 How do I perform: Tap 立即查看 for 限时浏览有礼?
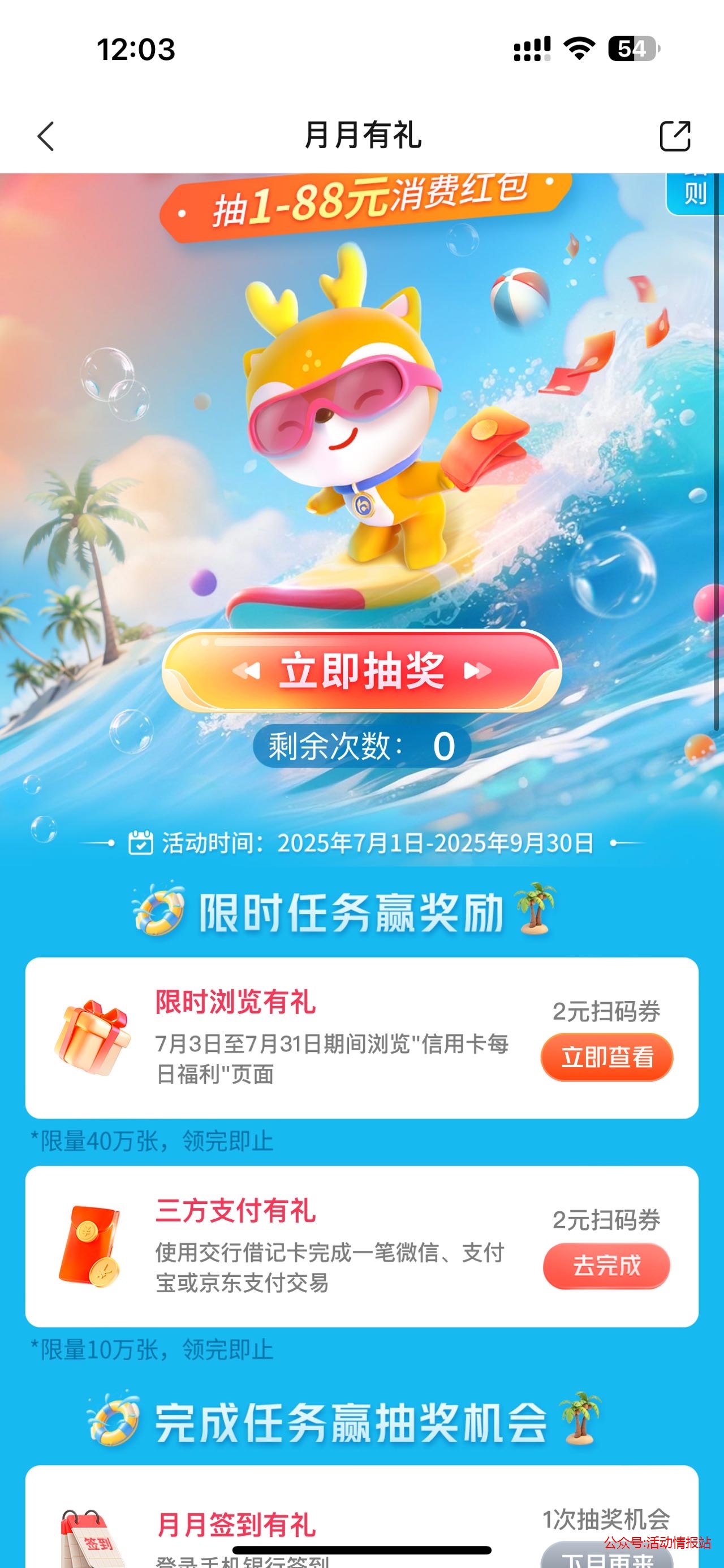click(x=606, y=1058)
